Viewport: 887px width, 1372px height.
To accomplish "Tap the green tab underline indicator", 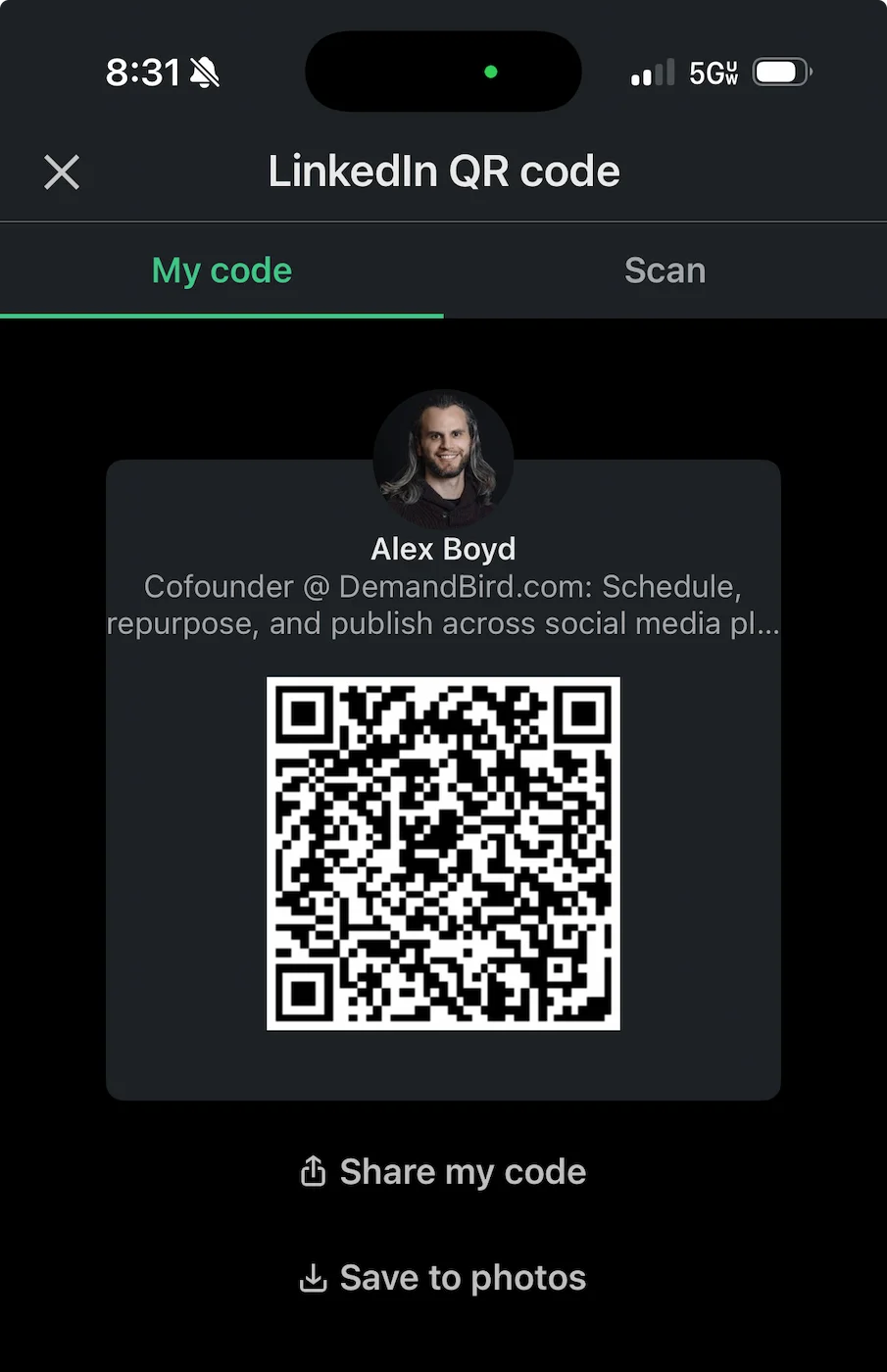I will coord(222,314).
